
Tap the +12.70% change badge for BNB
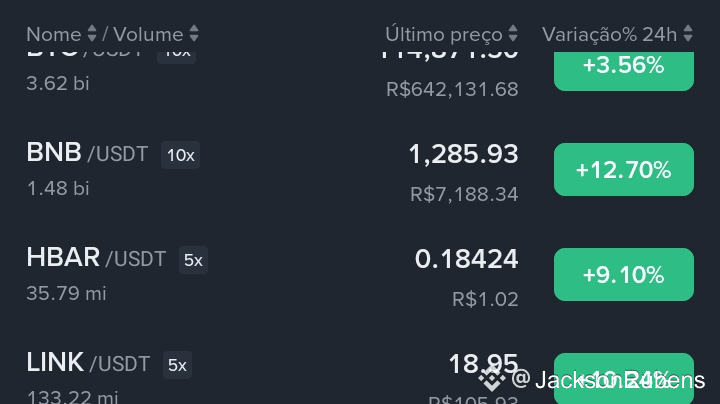point(623,170)
